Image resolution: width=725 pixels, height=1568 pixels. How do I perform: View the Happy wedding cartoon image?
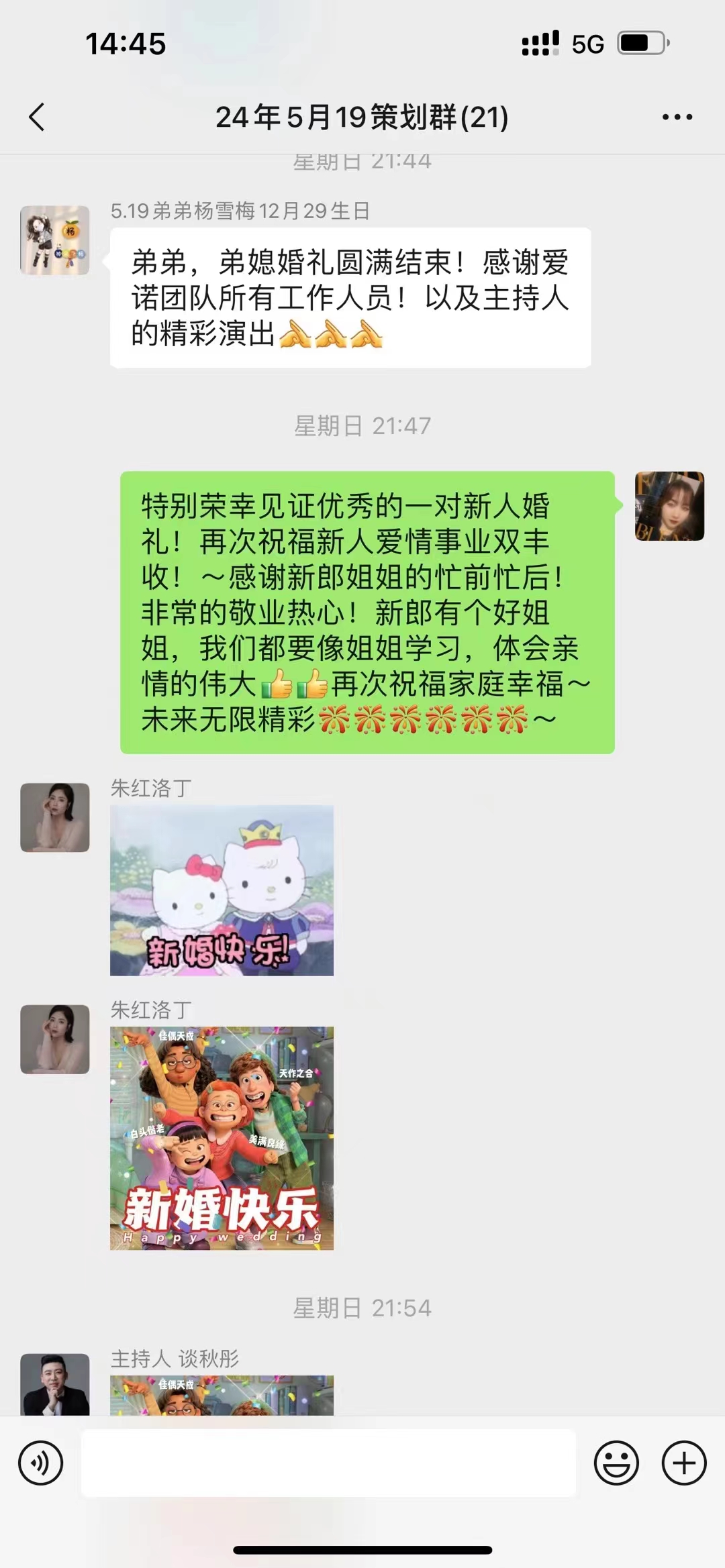click(x=222, y=1138)
